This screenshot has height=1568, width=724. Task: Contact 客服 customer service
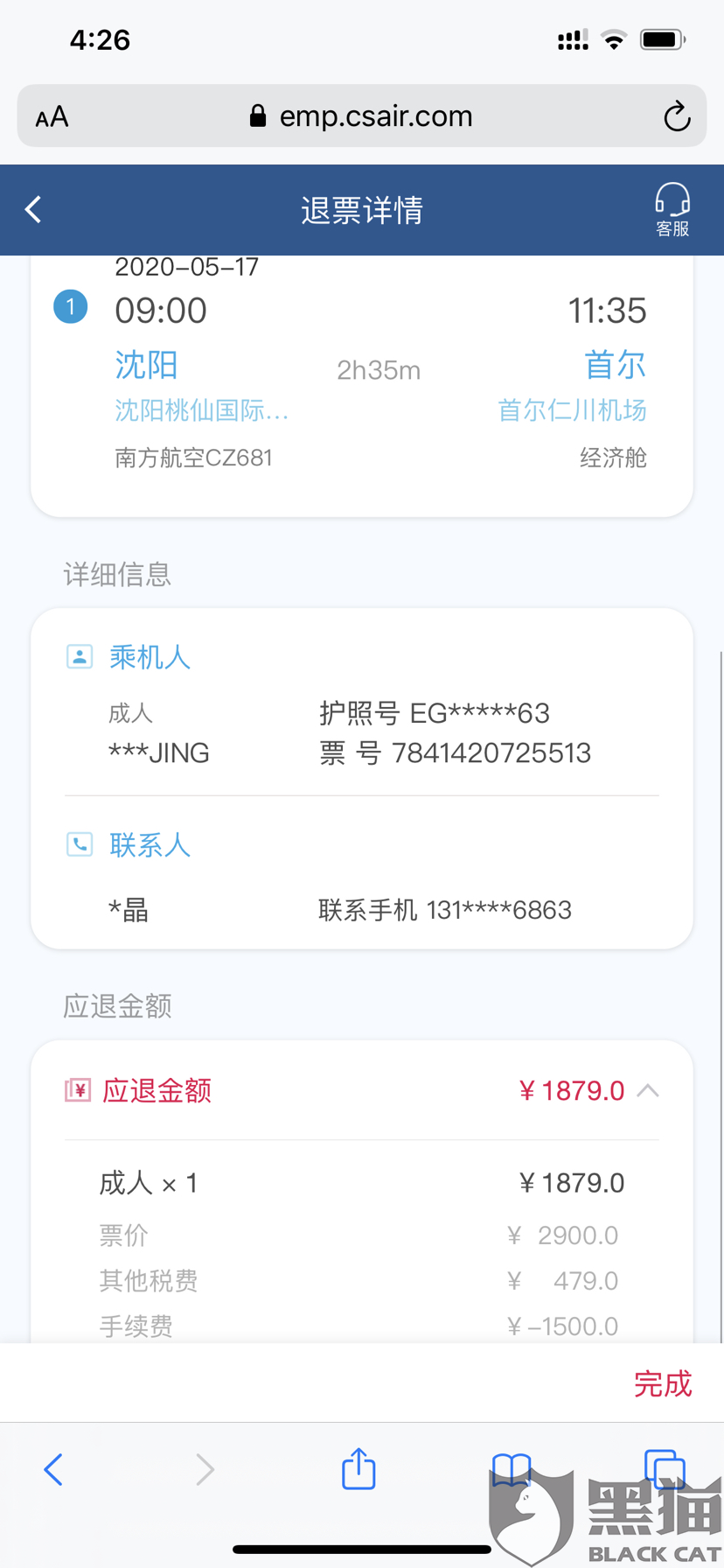click(x=672, y=210)
